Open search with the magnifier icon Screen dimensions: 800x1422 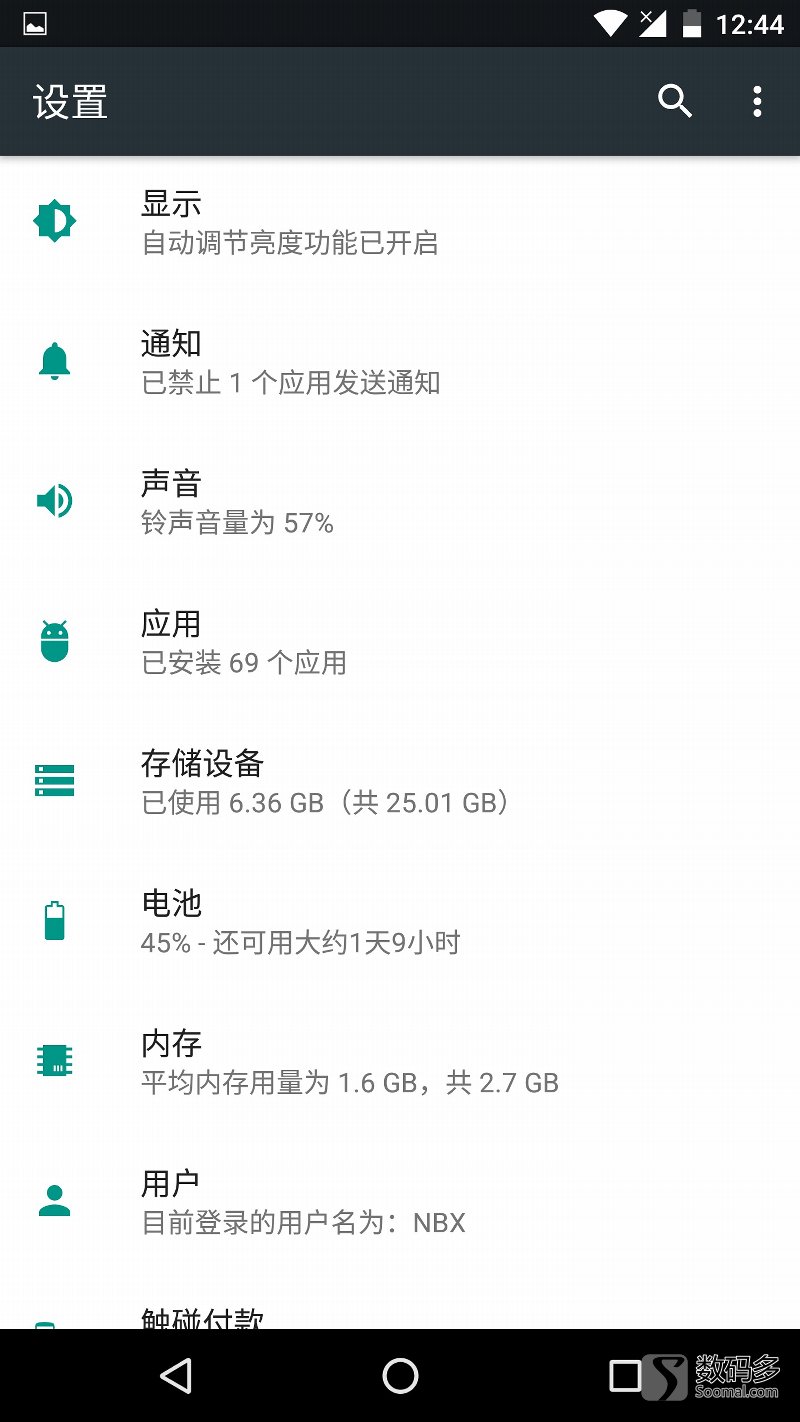tap(675, 102)
